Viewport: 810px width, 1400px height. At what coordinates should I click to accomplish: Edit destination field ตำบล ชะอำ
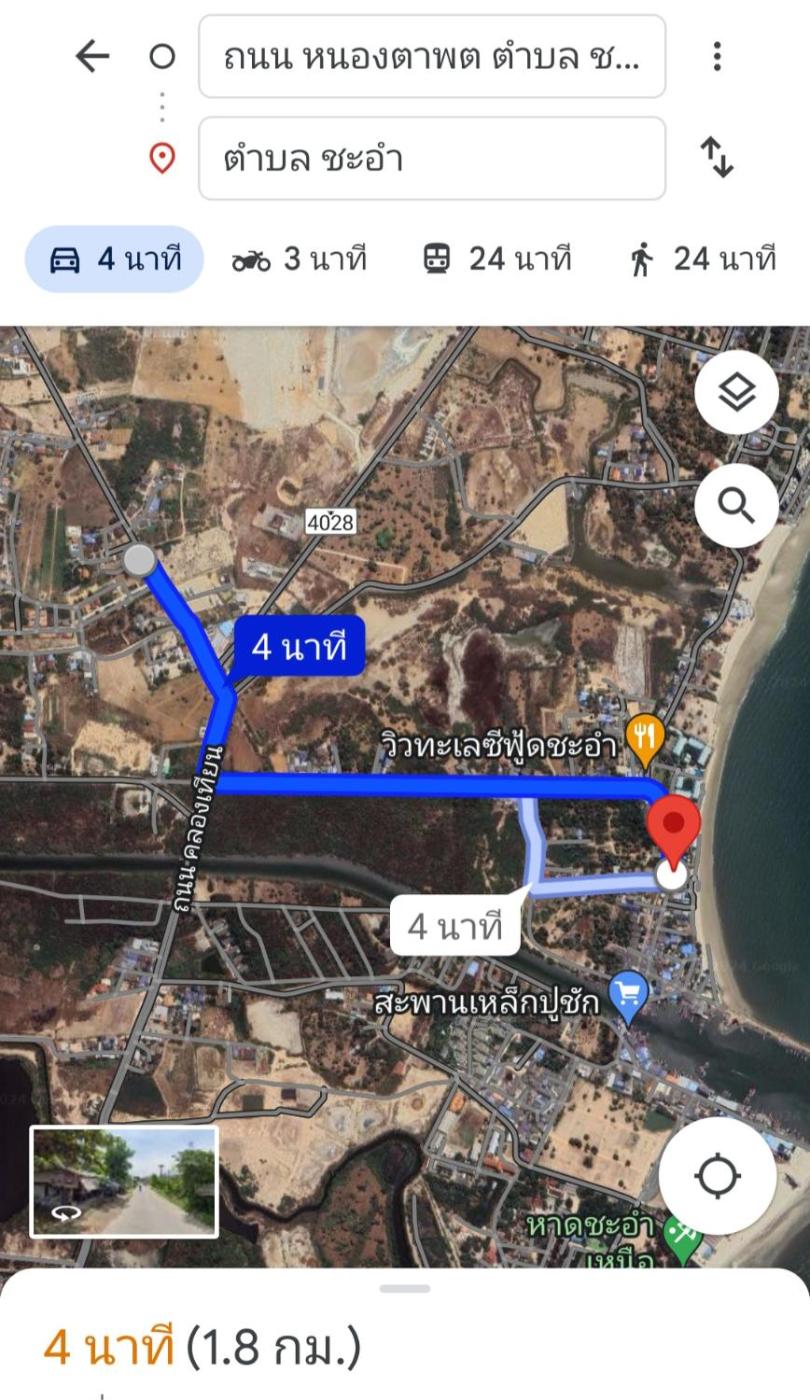pos(431,158)
